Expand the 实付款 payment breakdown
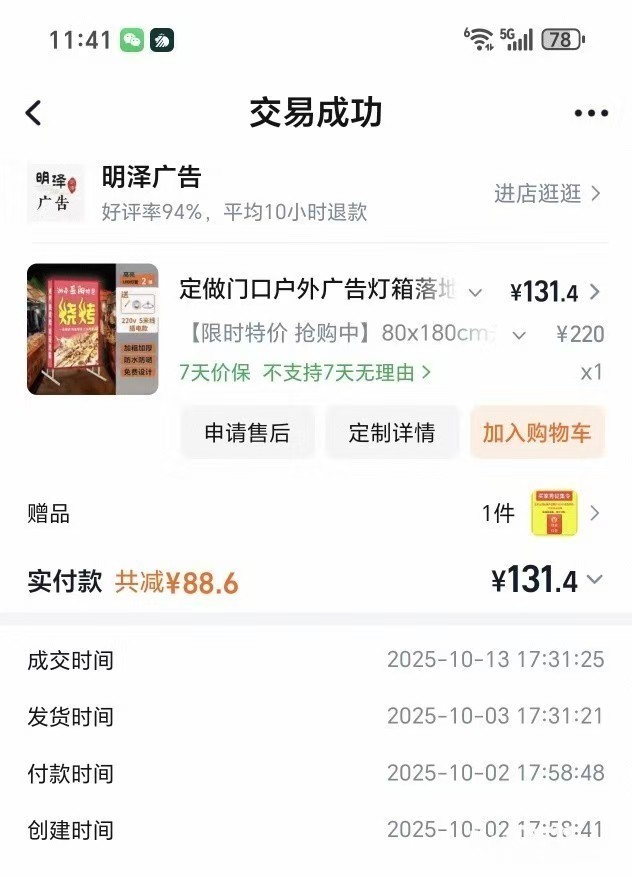Viewport: 632px width, 877px height. coord(595,580)
